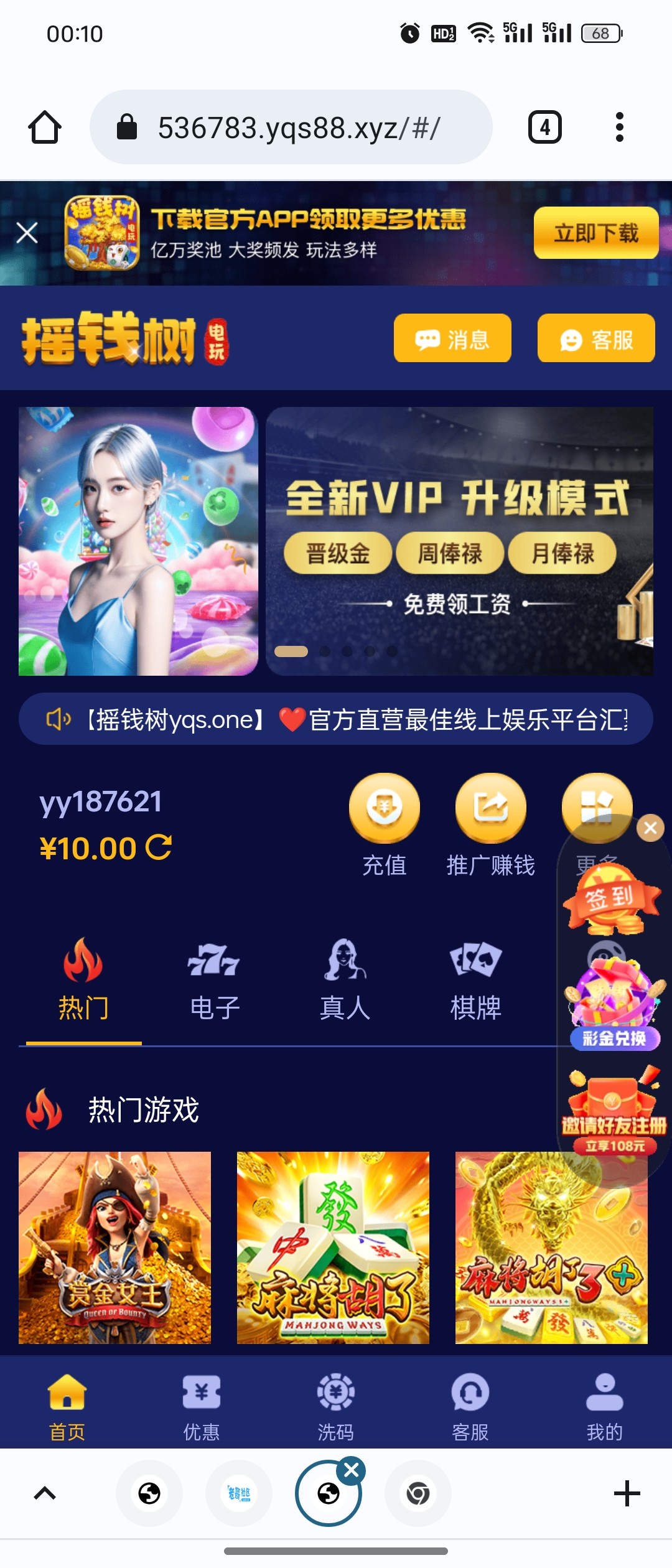Tap the 立即下载 download button

[595, 233]
